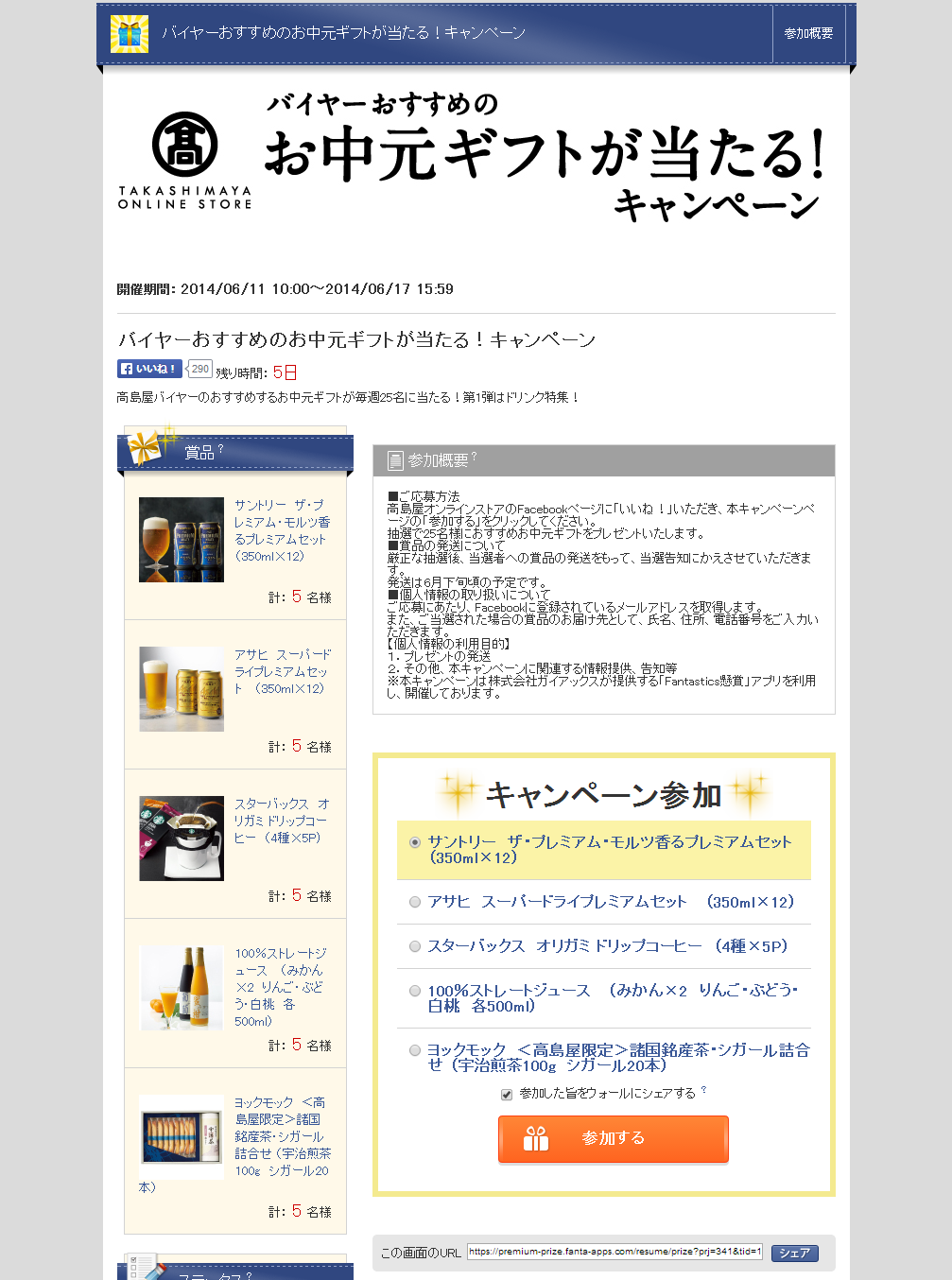Image resolution: width=952 pixels, height=1280 pixels.
Task: Tap the シェア button next to the URL
Action: pyautogui.click(x=794, y=1253)
